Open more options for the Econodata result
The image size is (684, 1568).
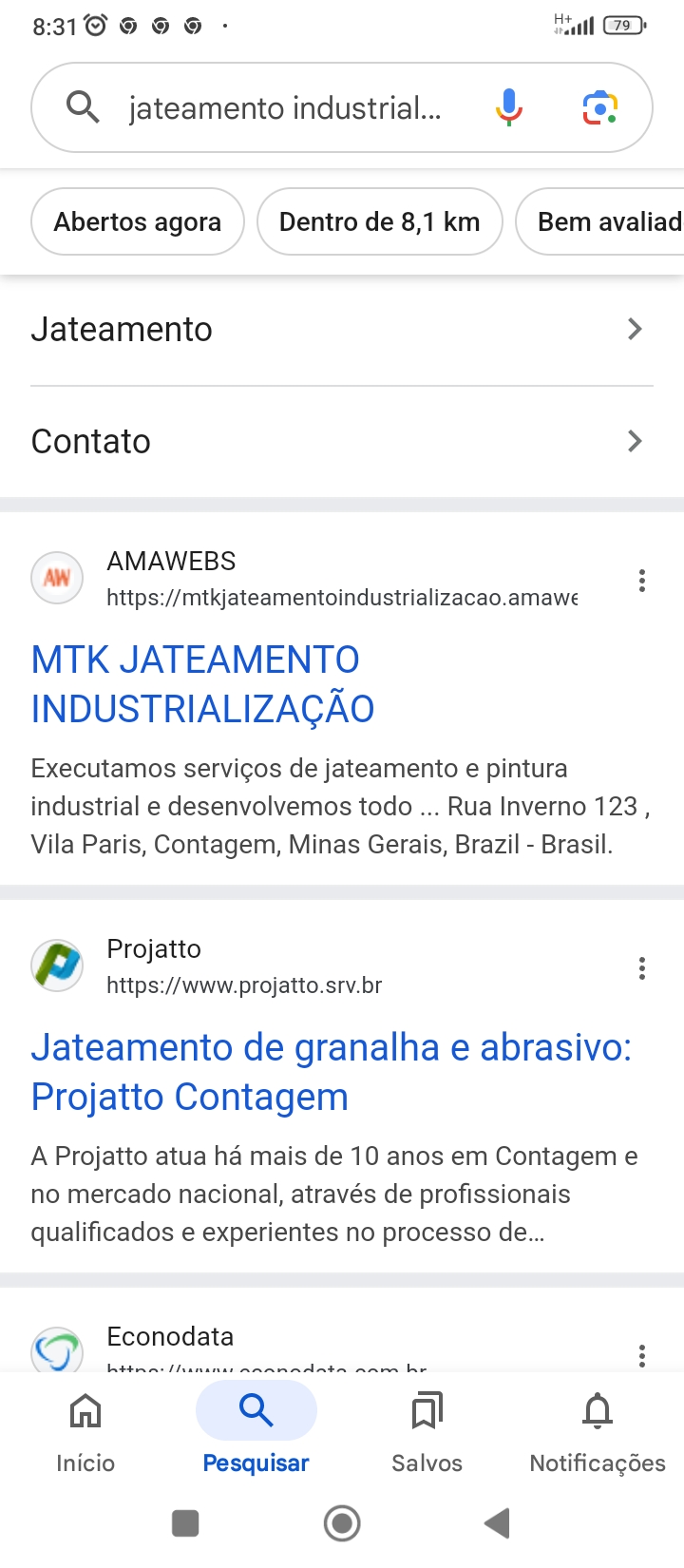coord(642,1355)
